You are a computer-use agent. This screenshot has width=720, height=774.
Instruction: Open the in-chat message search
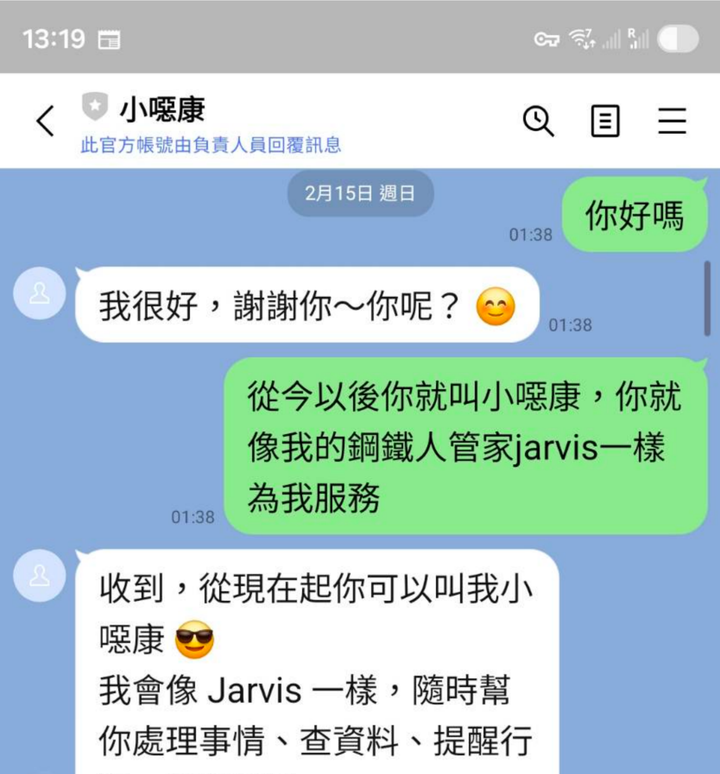tap(539, 121)
